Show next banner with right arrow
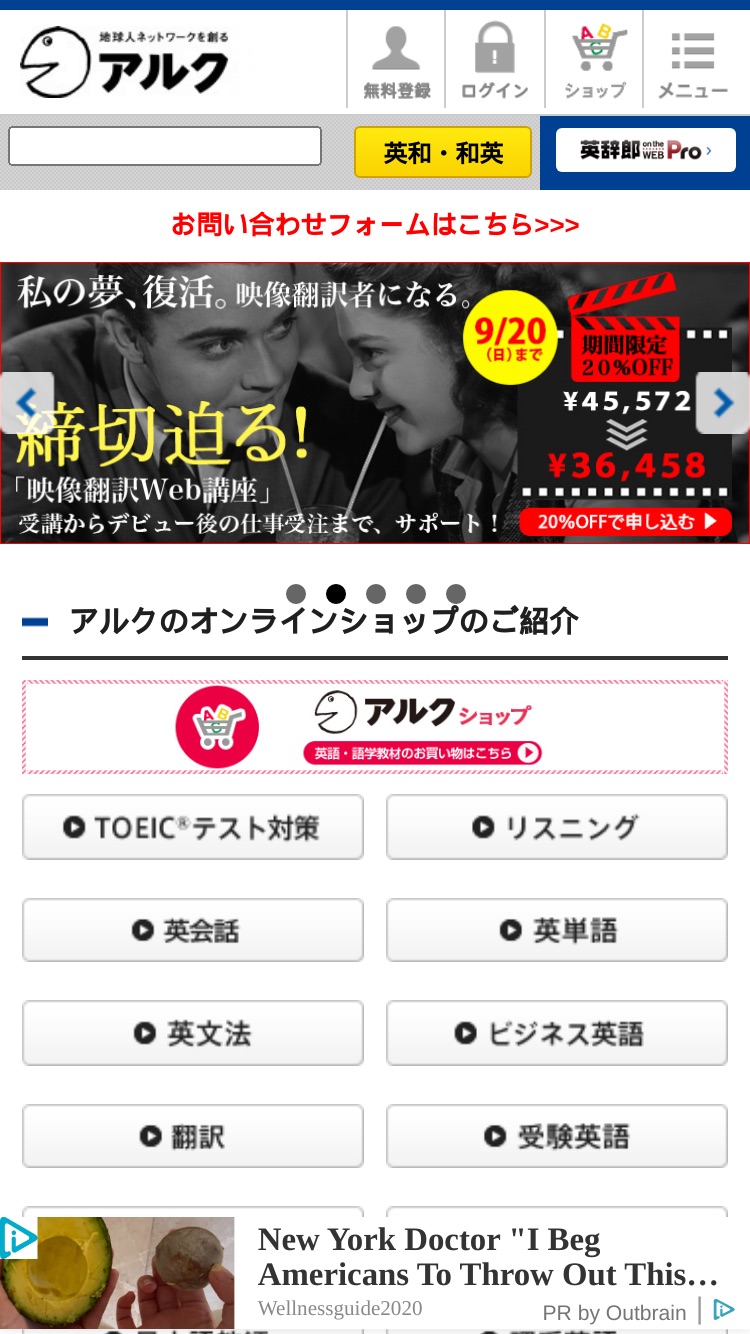 [x=722, y=403]
